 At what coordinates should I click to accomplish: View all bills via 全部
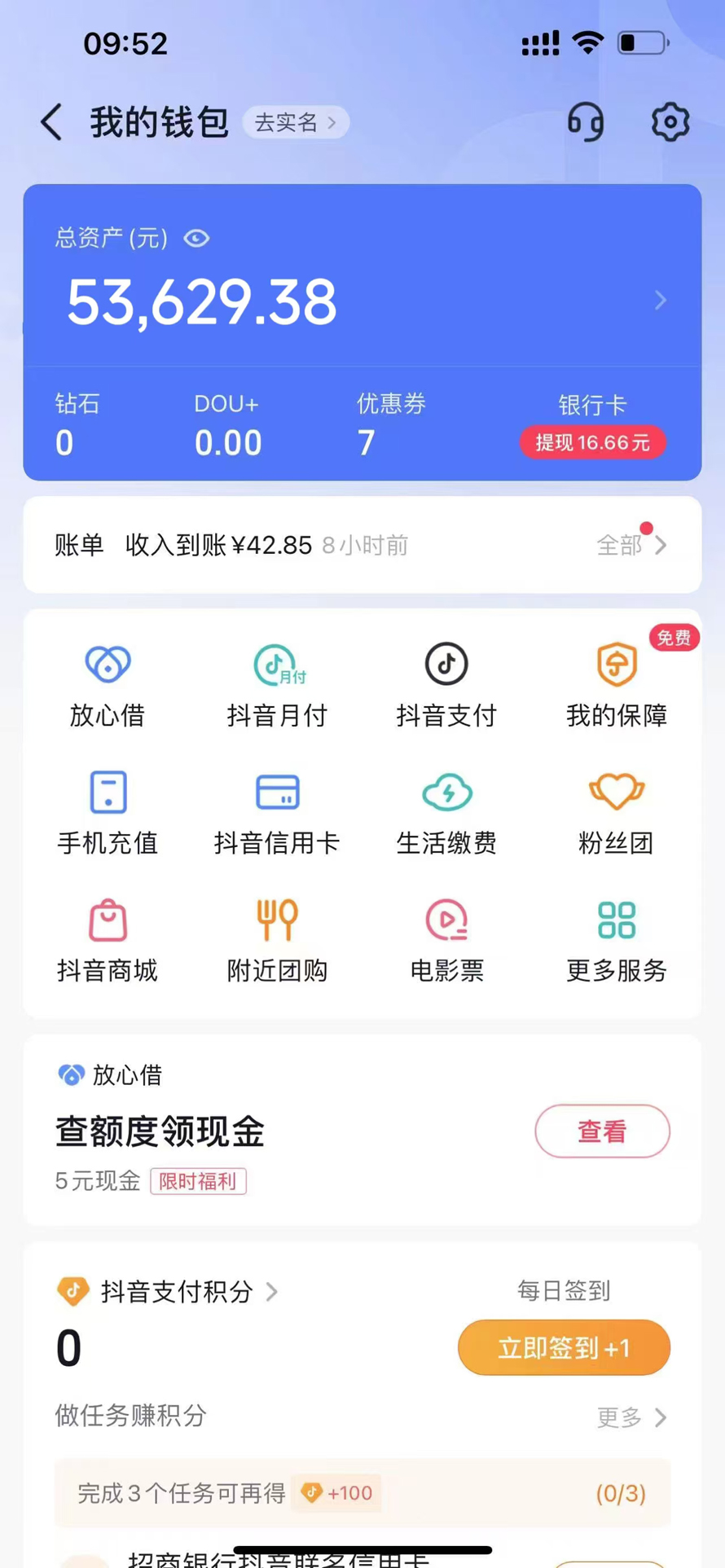point(631,545)
